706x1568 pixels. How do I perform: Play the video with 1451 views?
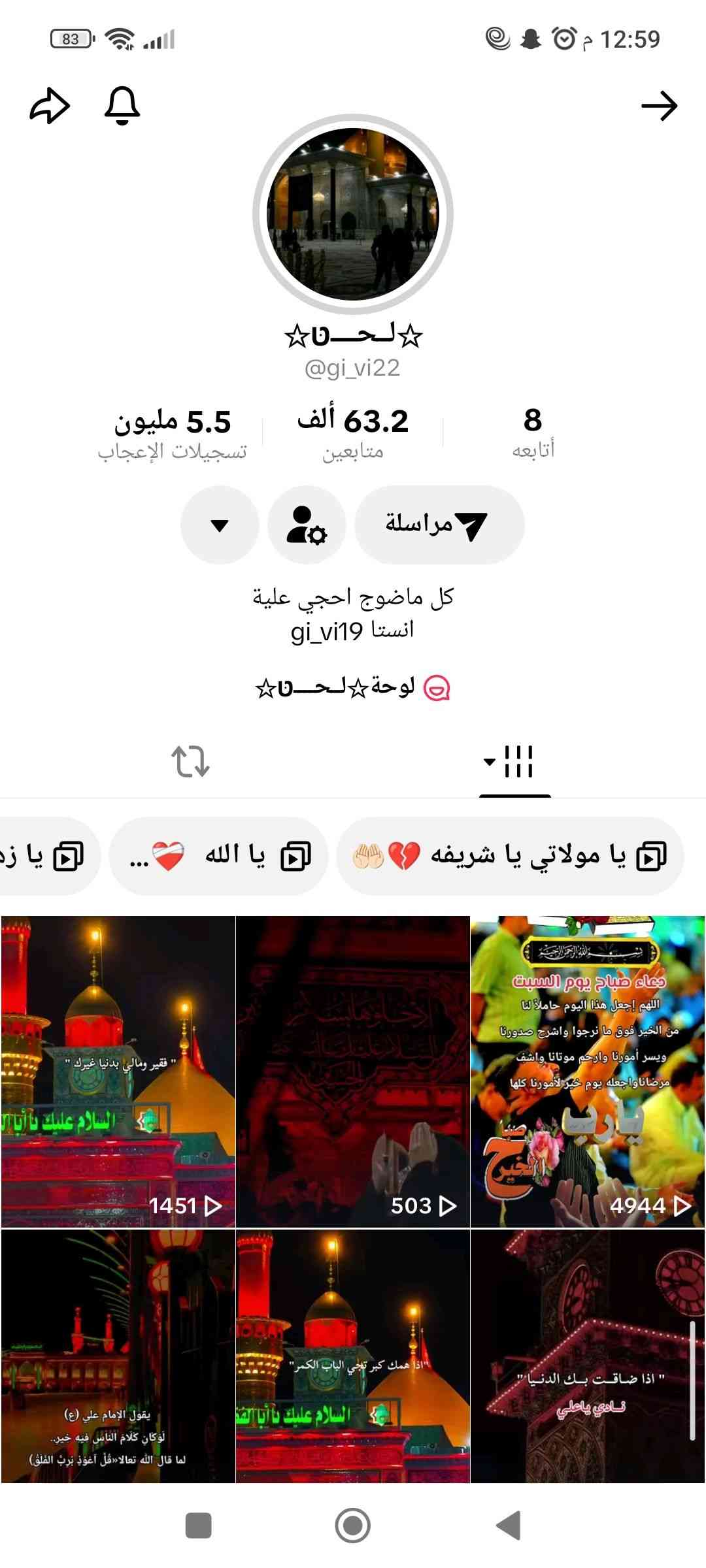118,1071
